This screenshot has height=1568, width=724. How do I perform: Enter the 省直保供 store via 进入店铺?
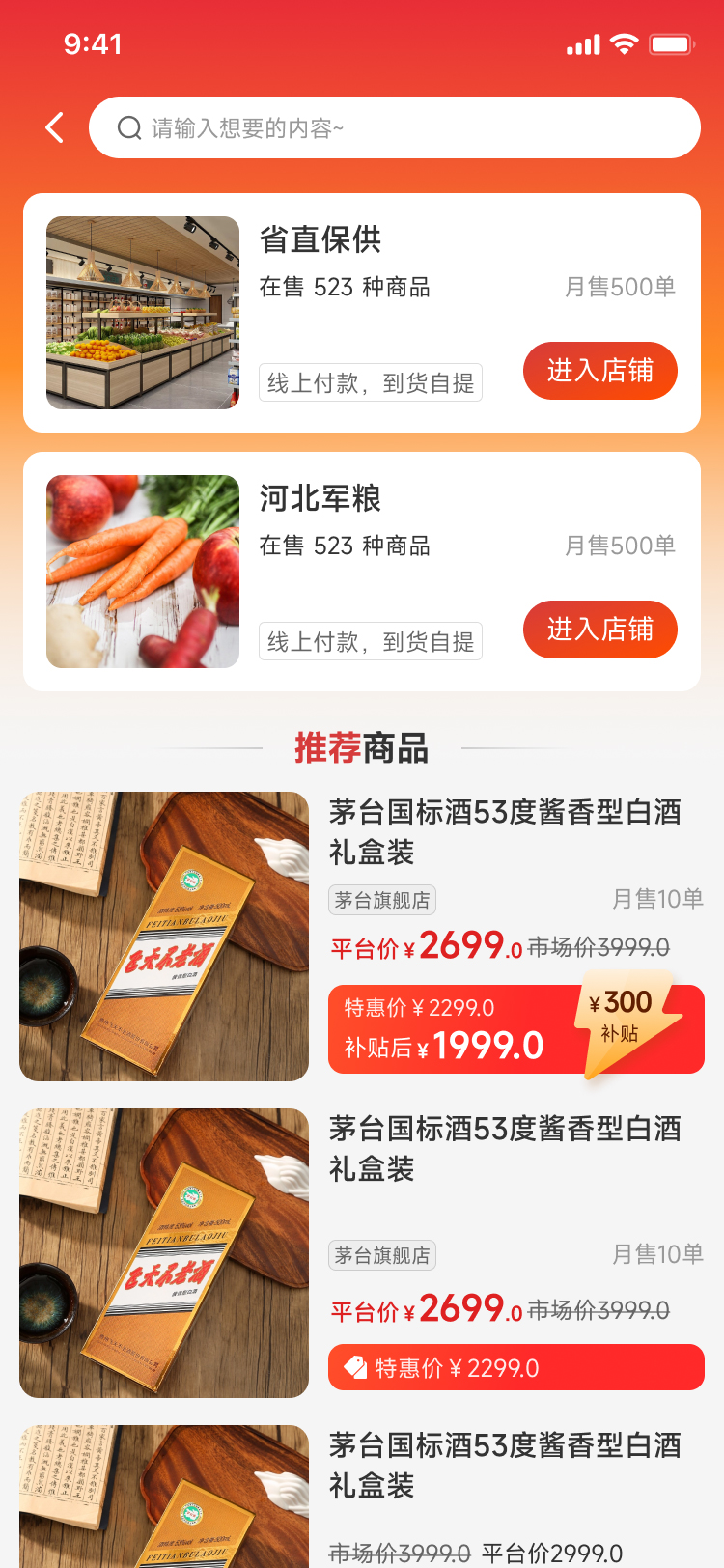pyautogui.click(x=599, y=371)
